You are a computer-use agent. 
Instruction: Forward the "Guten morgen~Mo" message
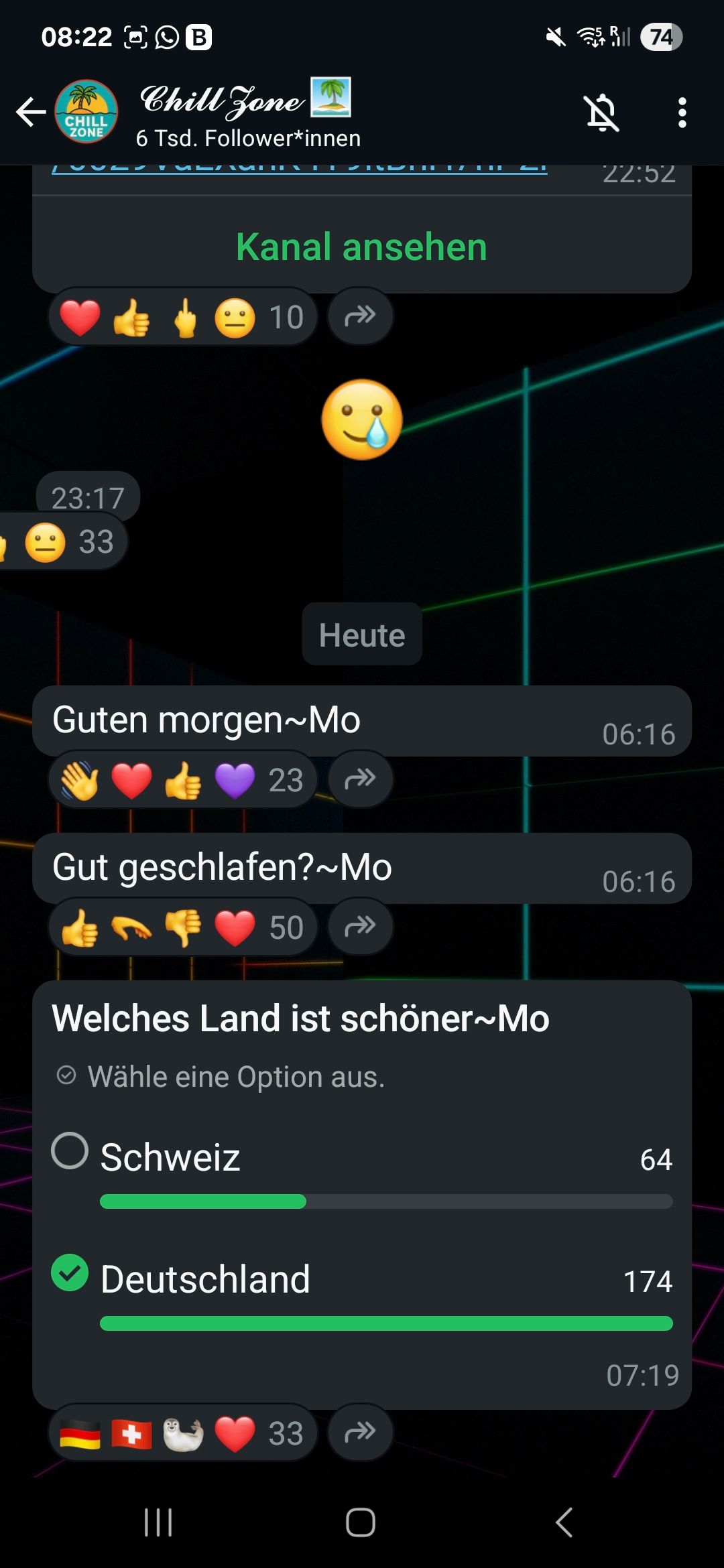(360, 779)
